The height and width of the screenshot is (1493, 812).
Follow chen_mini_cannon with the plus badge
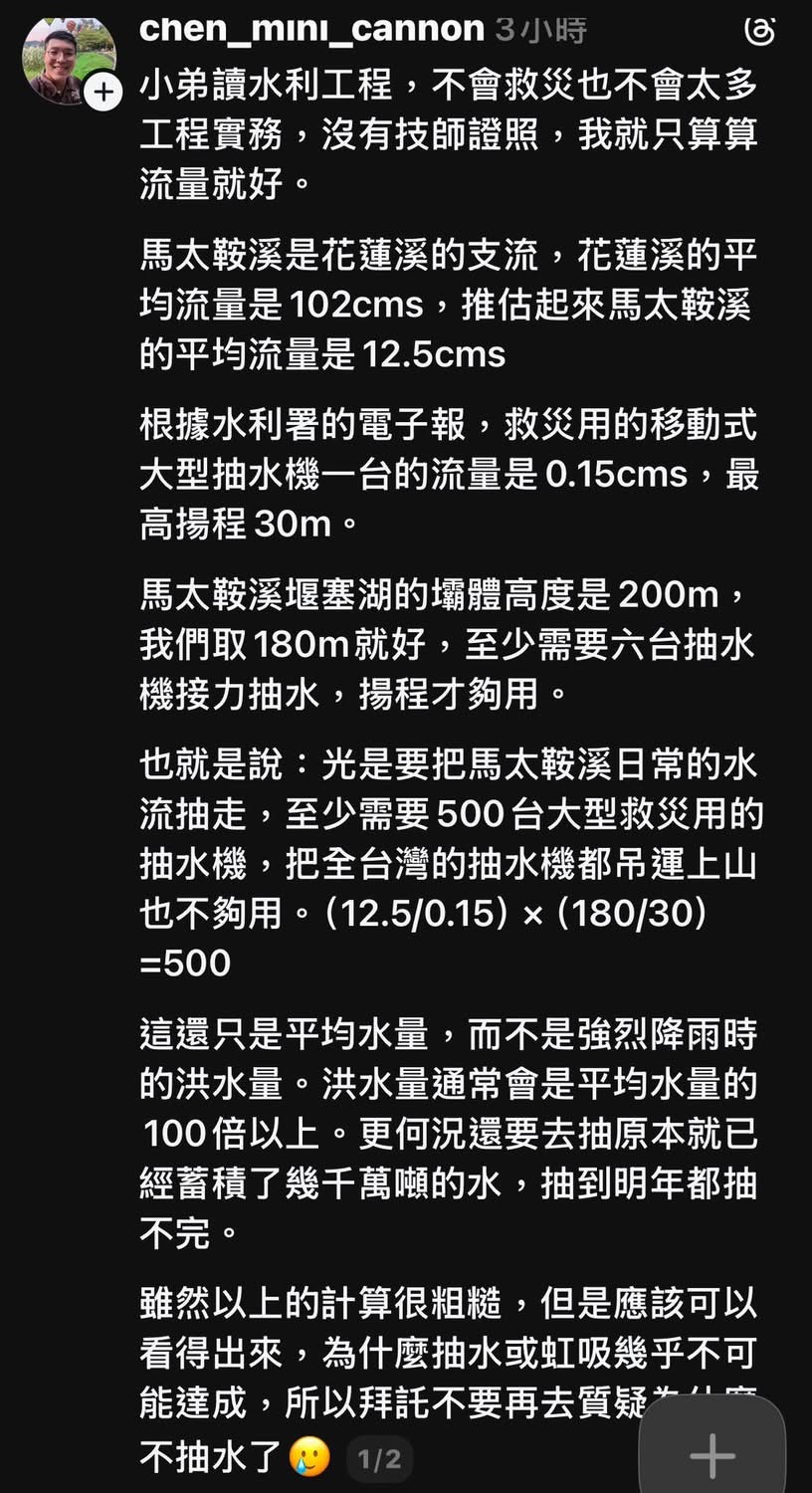pos(102,94)
